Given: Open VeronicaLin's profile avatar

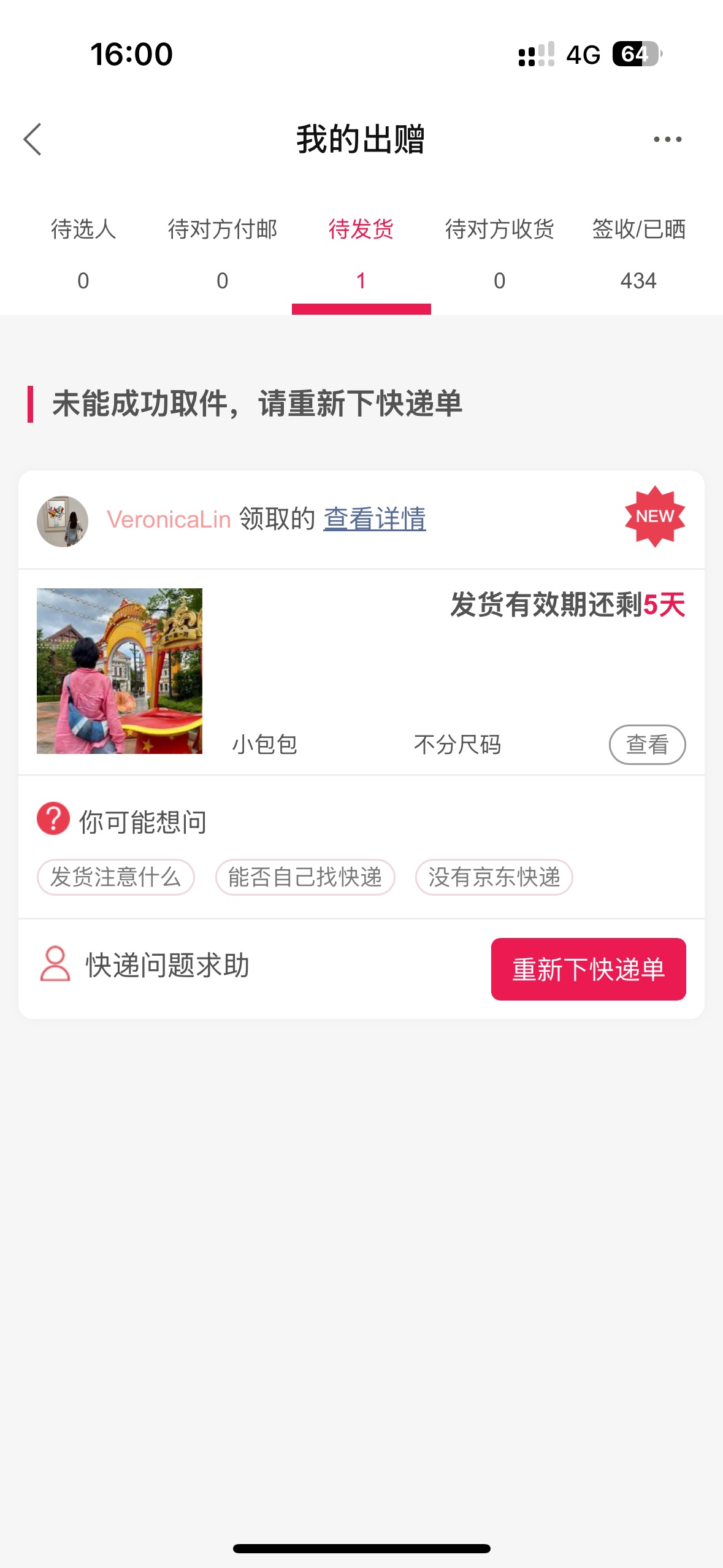Looking at the screenshot, I should (63, 521).
